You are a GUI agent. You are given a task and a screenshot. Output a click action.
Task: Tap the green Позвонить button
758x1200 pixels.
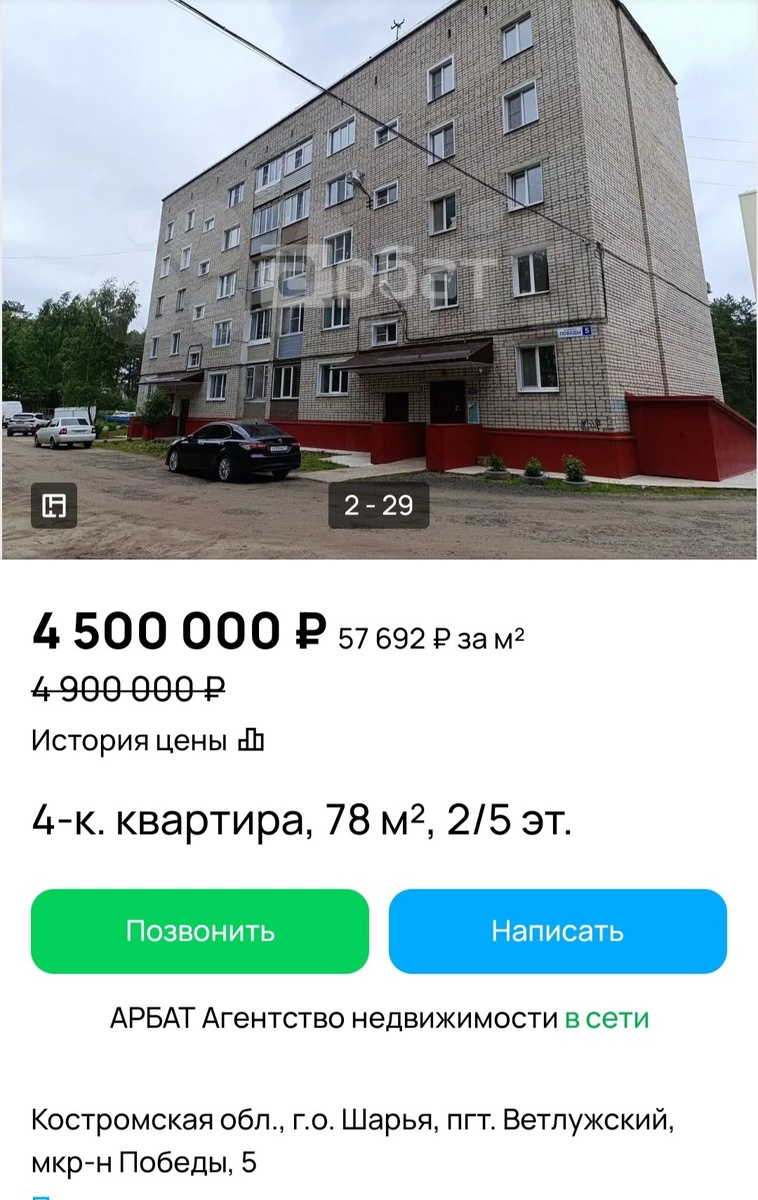[x=200, y=931]
